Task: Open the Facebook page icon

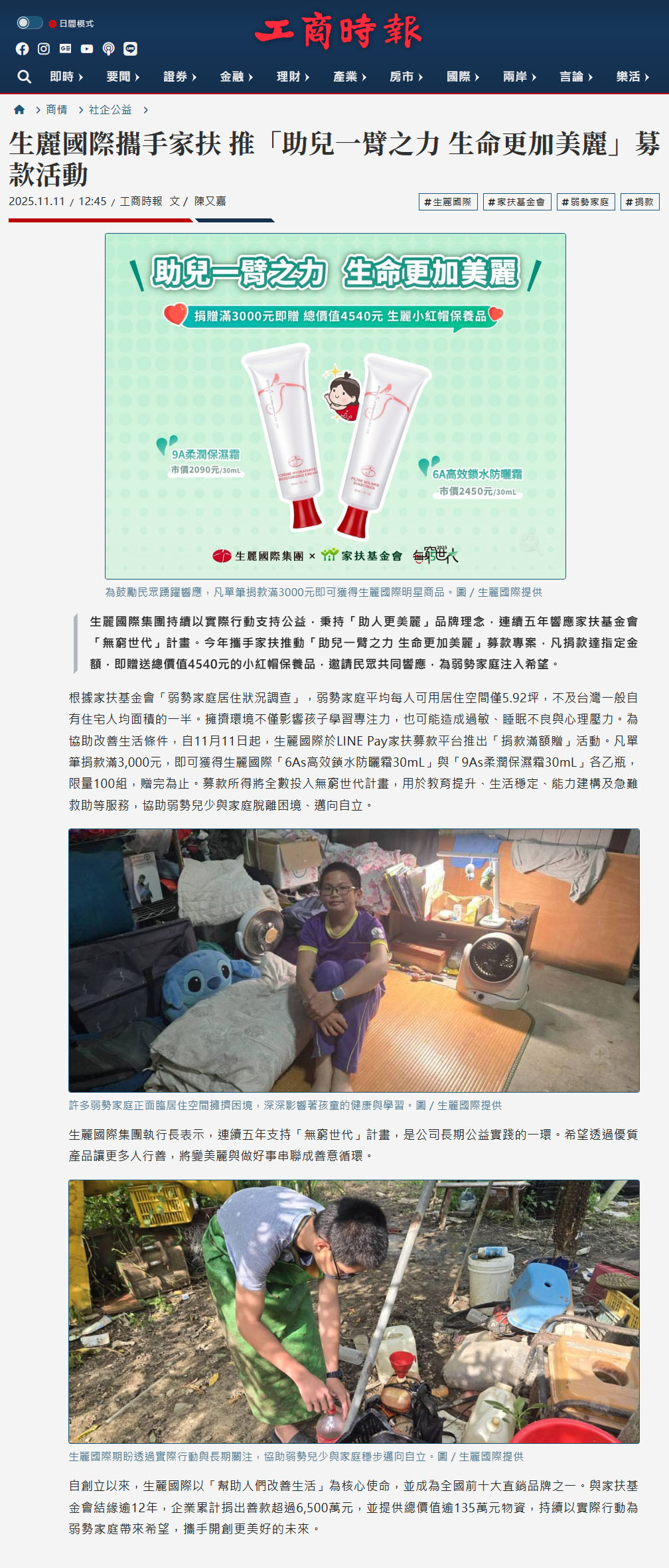Action: coord(23,48)
